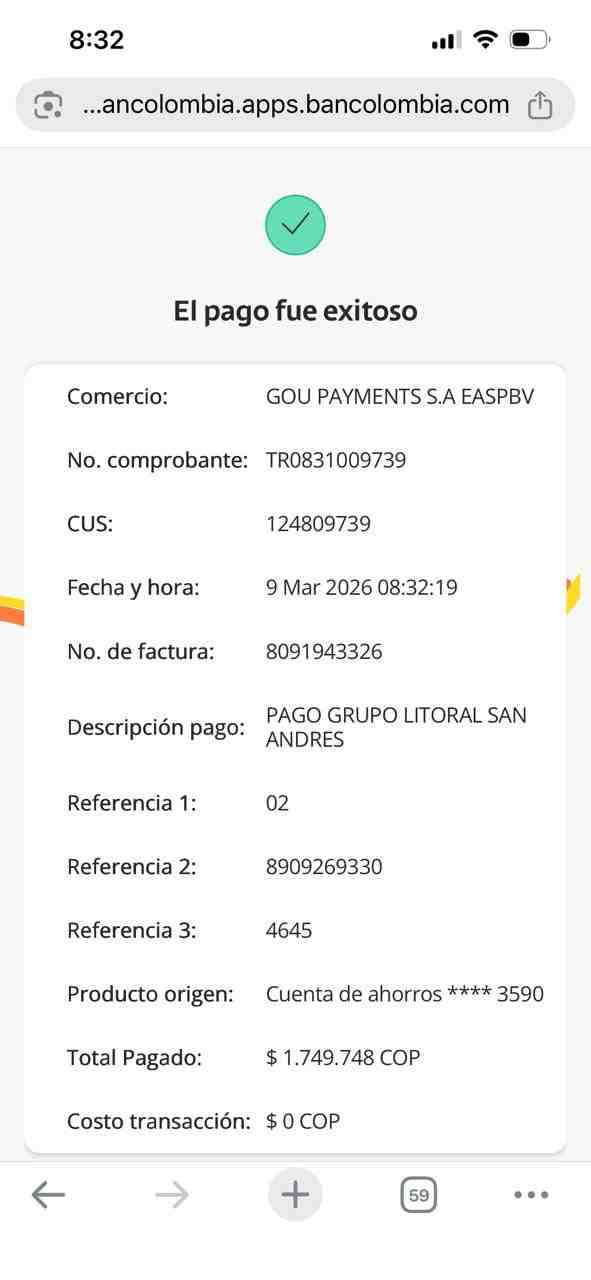Go back to the previous page
591x1280 pixels.
[48, 1194]
